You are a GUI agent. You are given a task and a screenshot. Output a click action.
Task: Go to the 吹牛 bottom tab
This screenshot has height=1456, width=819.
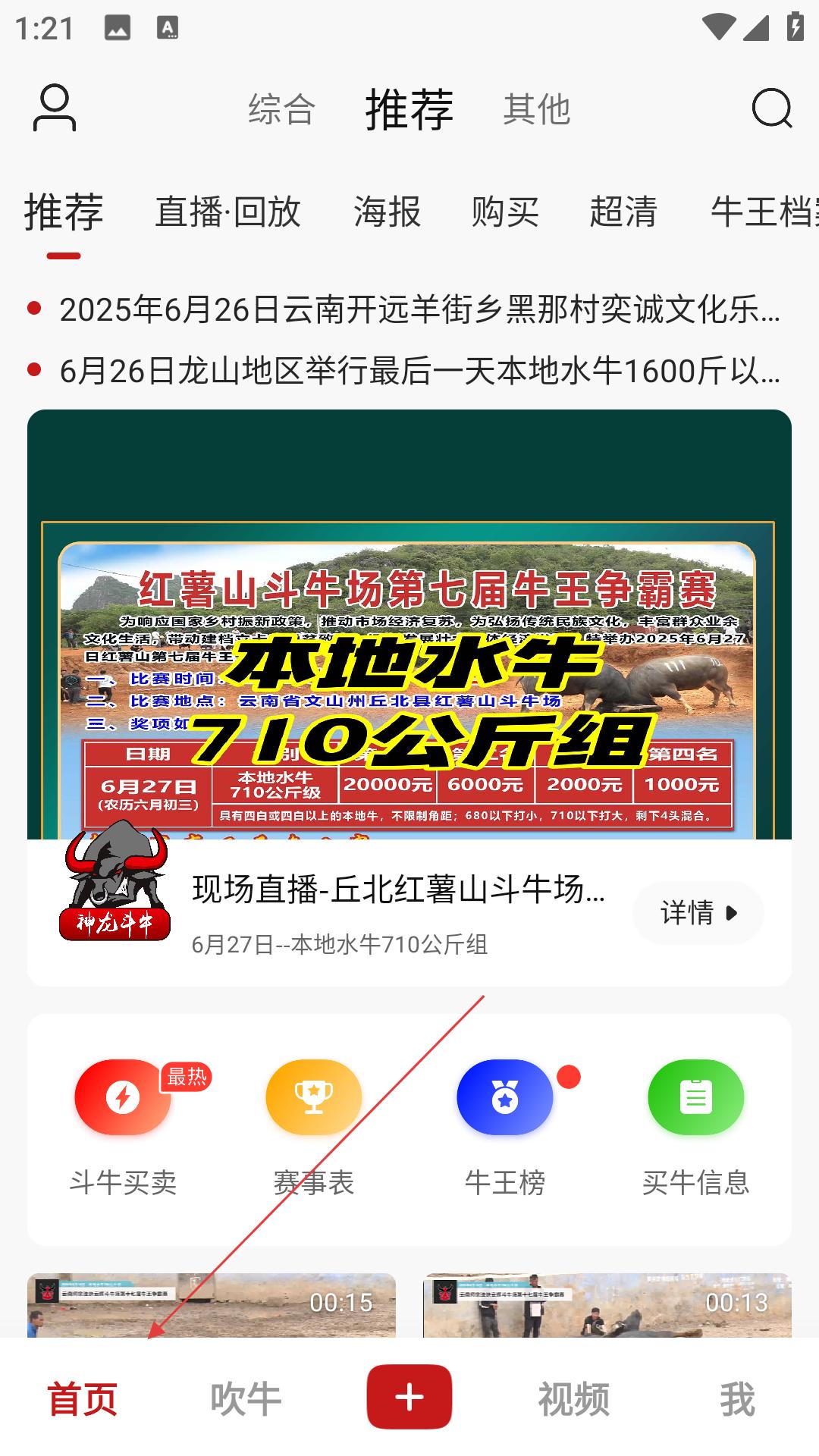[246, 1398]
